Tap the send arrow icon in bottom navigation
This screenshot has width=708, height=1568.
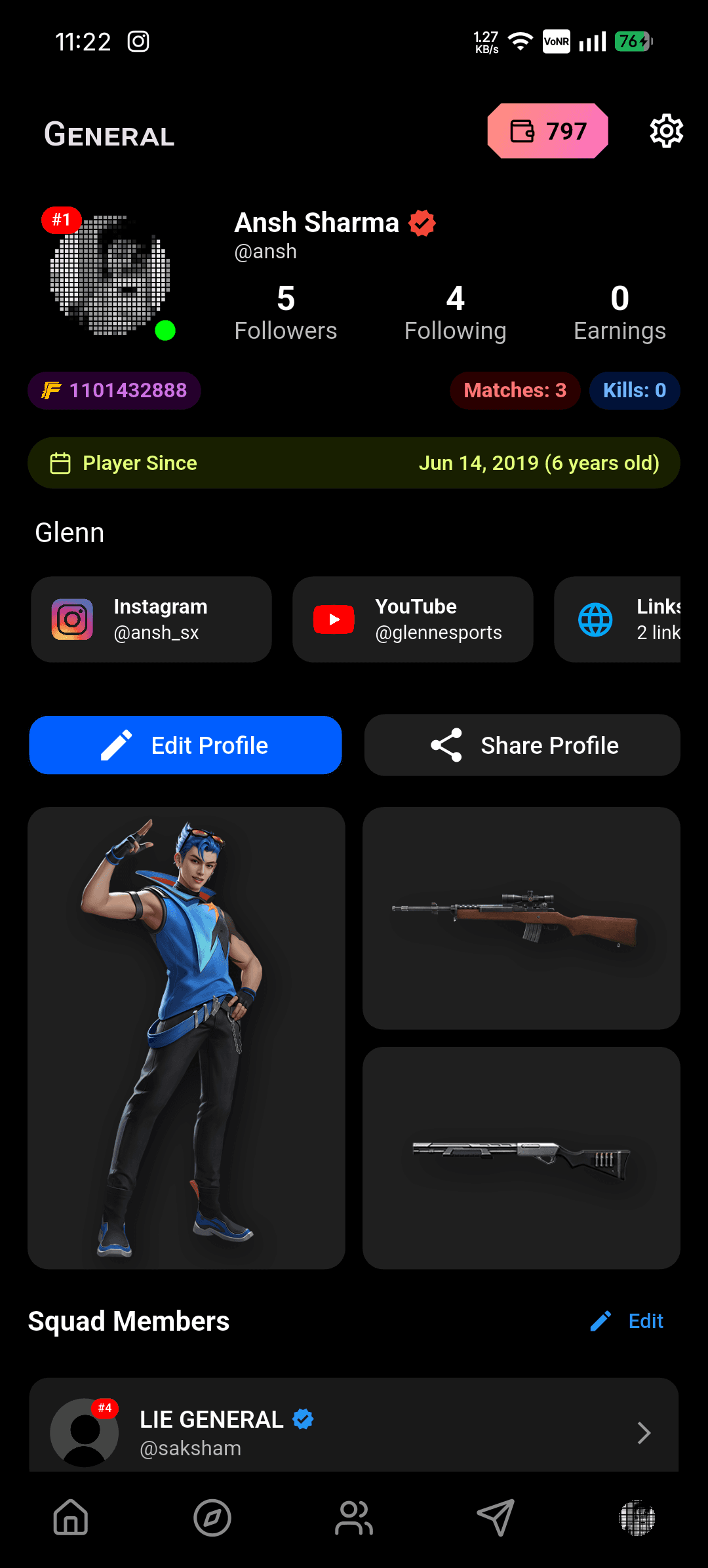click(495, 1519)
